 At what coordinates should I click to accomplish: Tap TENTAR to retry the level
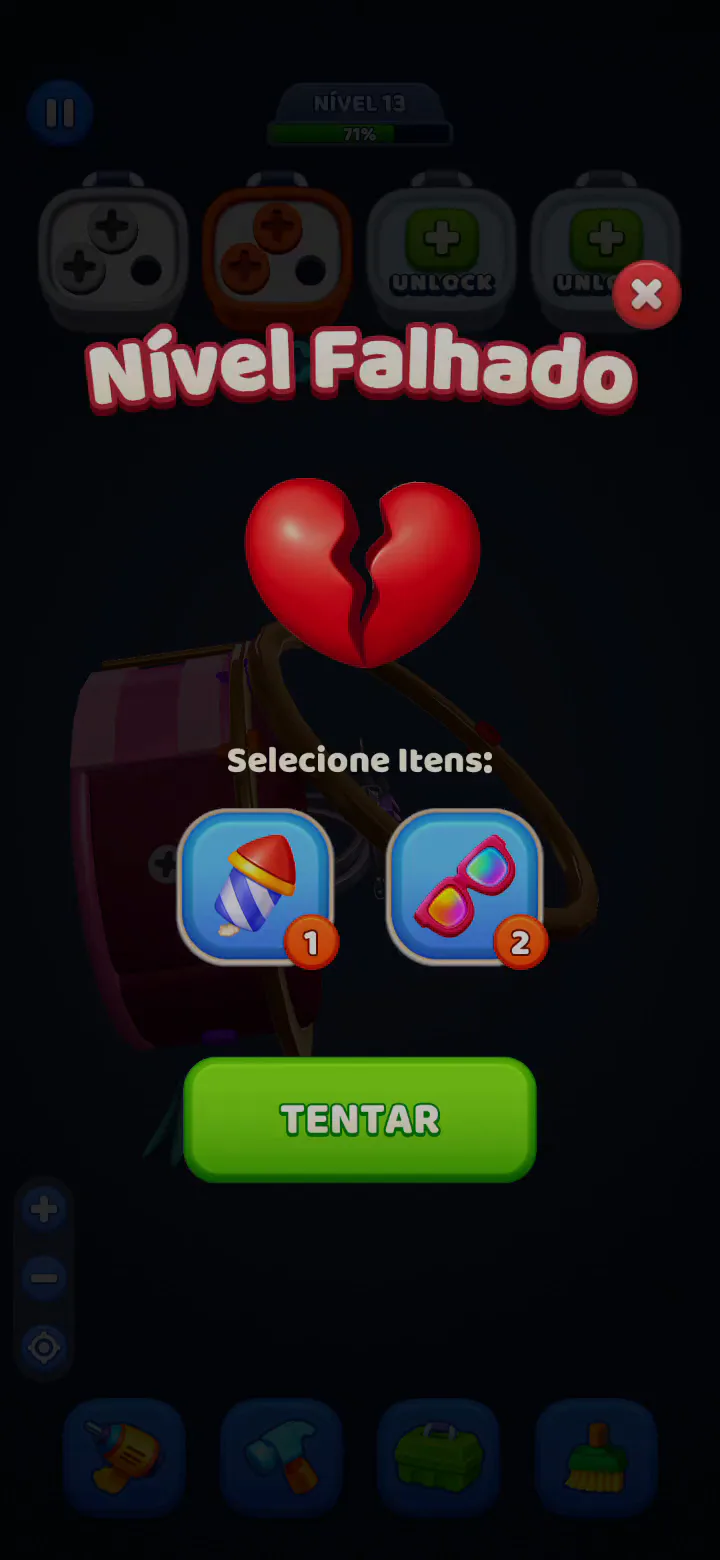tap(360, 1120)
